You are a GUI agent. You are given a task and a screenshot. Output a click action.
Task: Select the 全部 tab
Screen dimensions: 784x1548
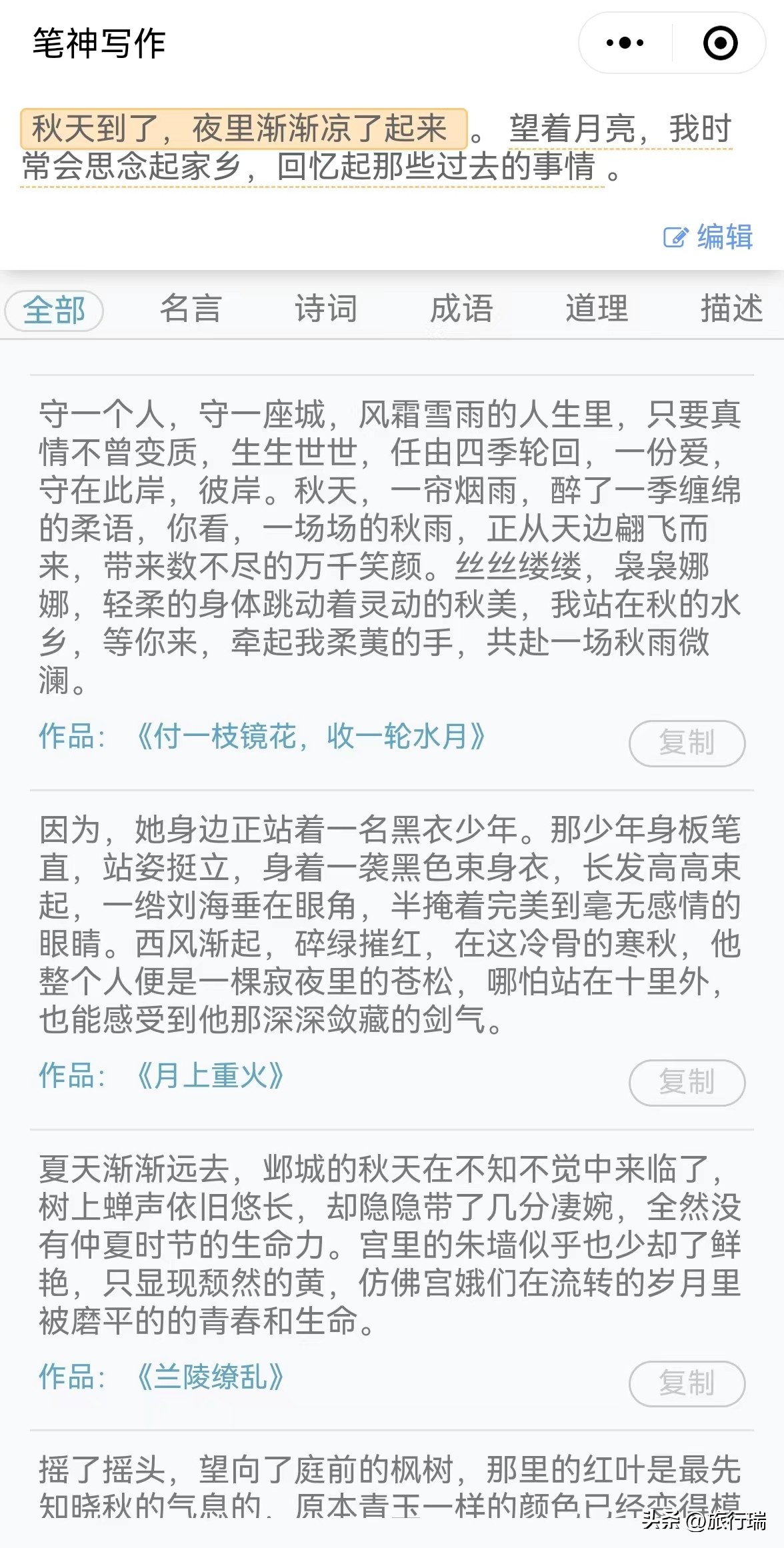tap(53, 309)
